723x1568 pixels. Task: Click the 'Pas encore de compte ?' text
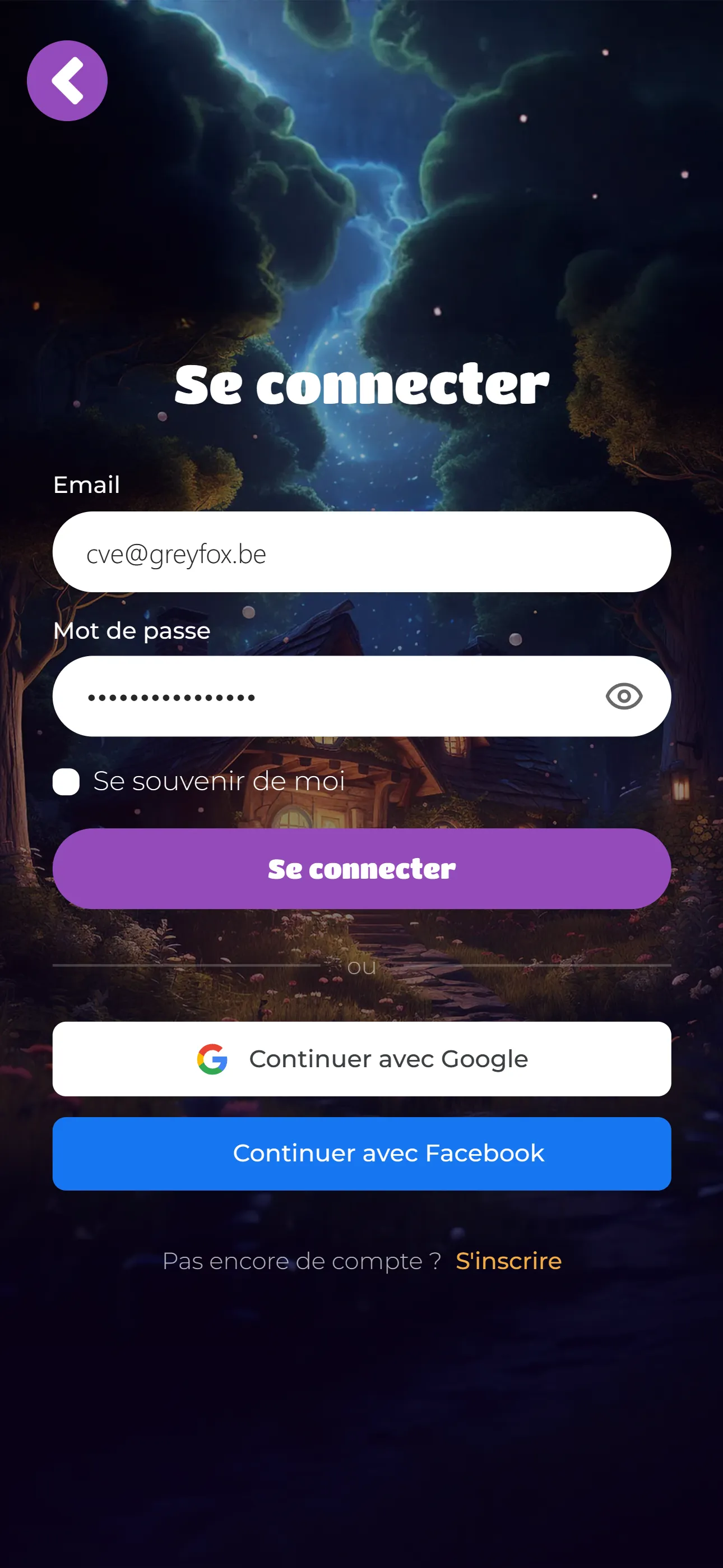click(x=302, y=1261)
